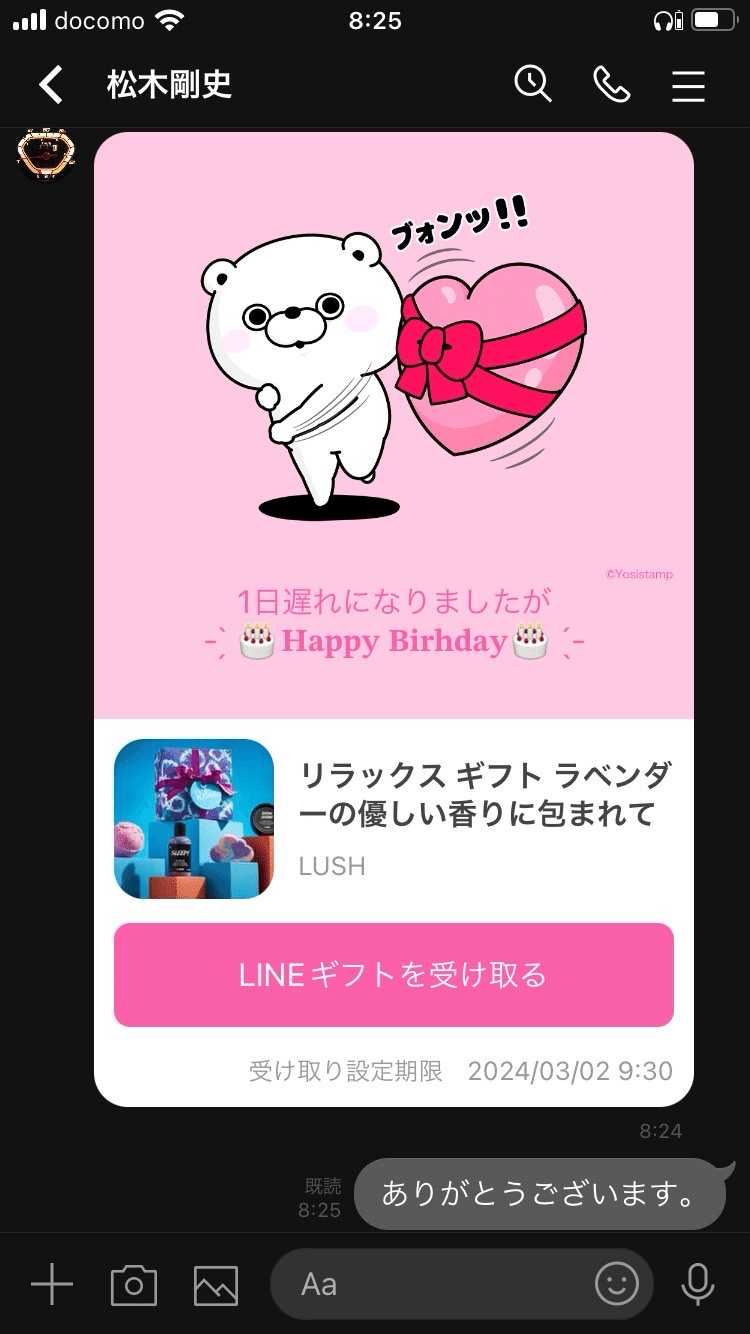750x1334 pixels.
Task: Open the chat search icon
Action: tap(534, 85)
